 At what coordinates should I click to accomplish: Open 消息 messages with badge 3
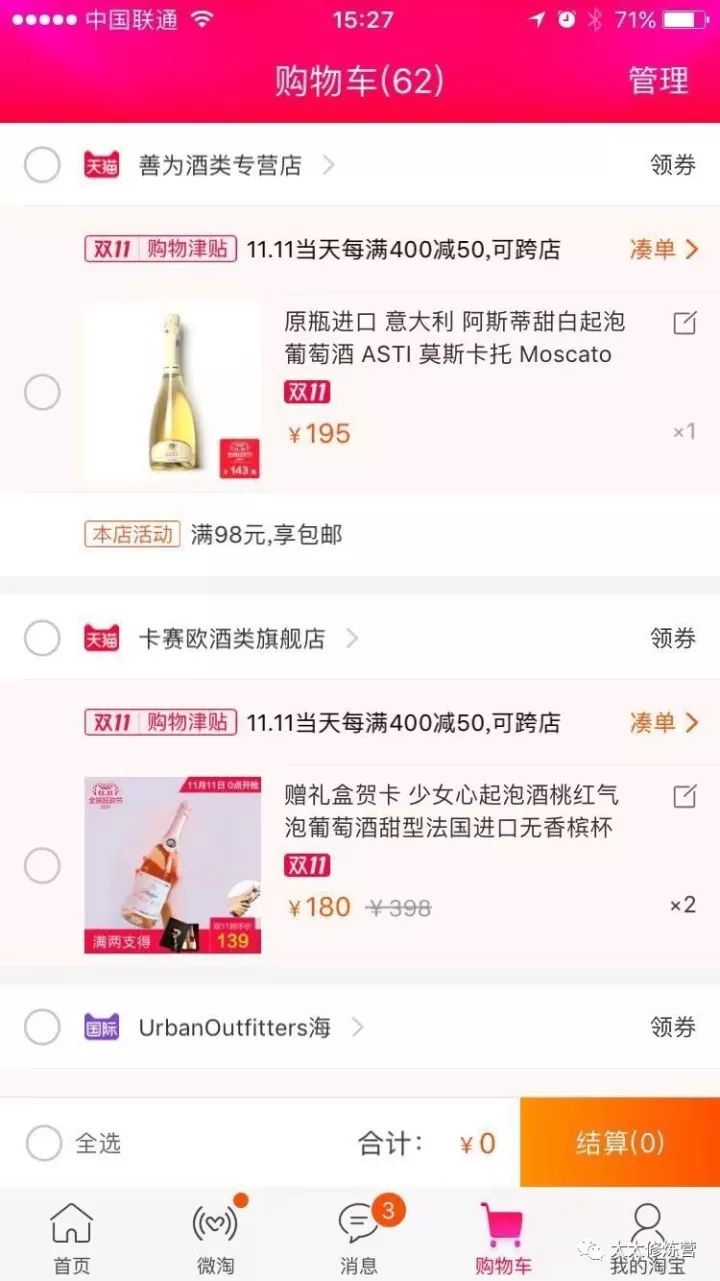(x=357, y=1220)
